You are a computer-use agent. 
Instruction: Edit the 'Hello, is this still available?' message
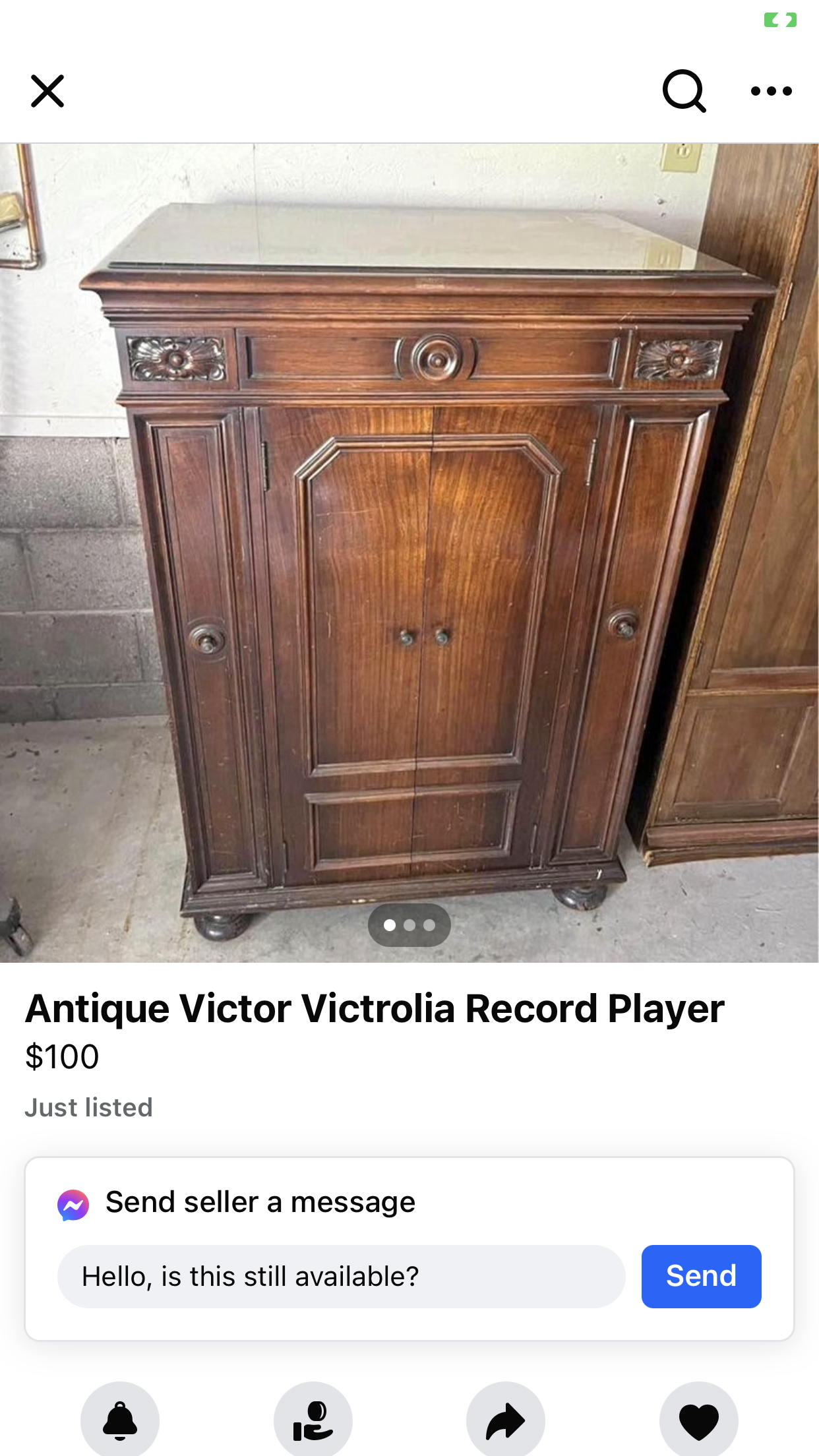point(341,1277)
